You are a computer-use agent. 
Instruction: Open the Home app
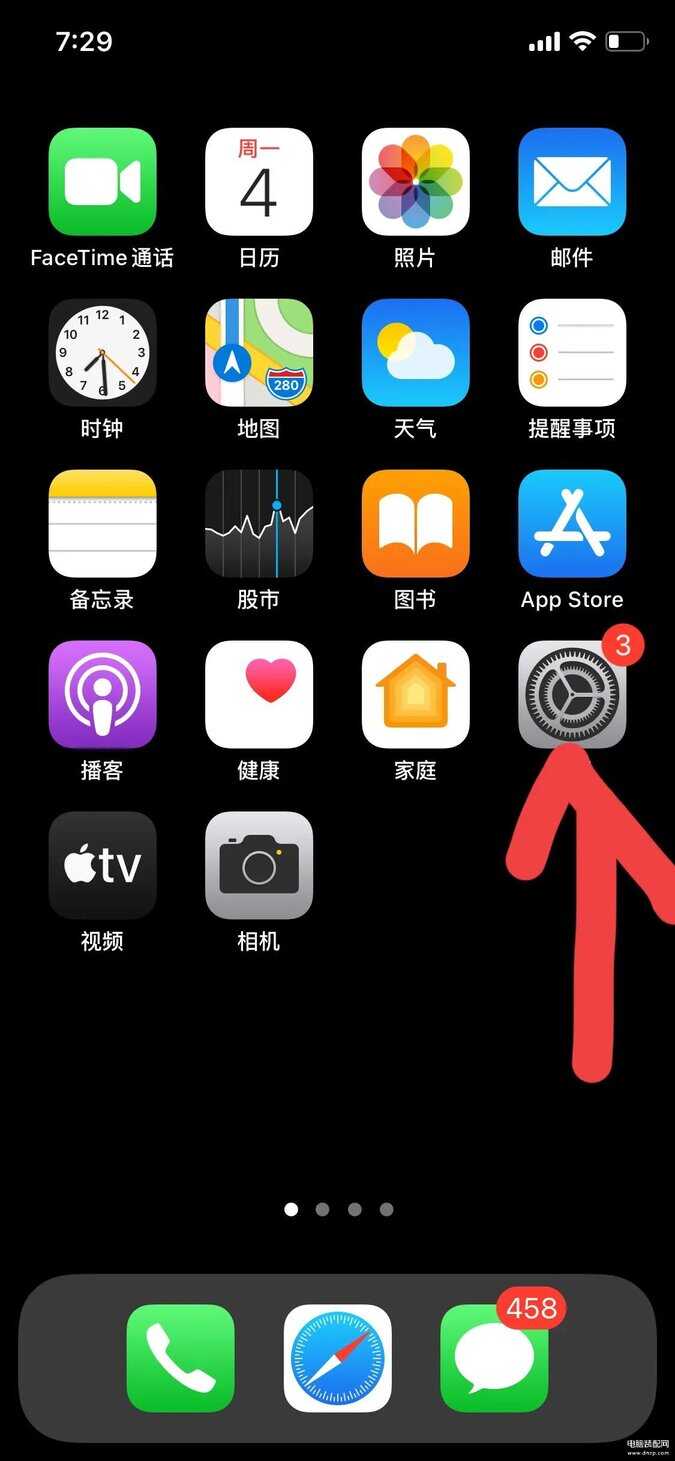click(415, 695)
